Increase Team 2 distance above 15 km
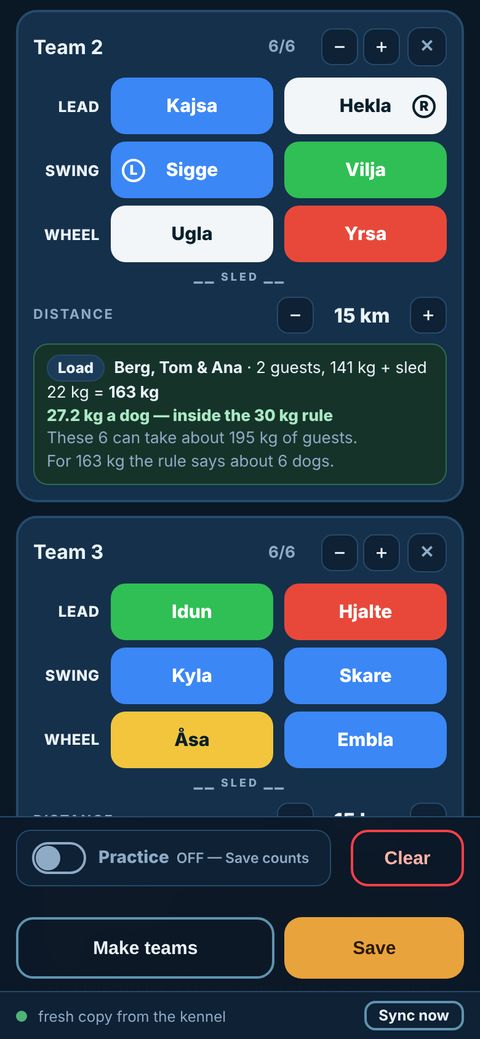 pyautogui.click(x=428, y=315)
